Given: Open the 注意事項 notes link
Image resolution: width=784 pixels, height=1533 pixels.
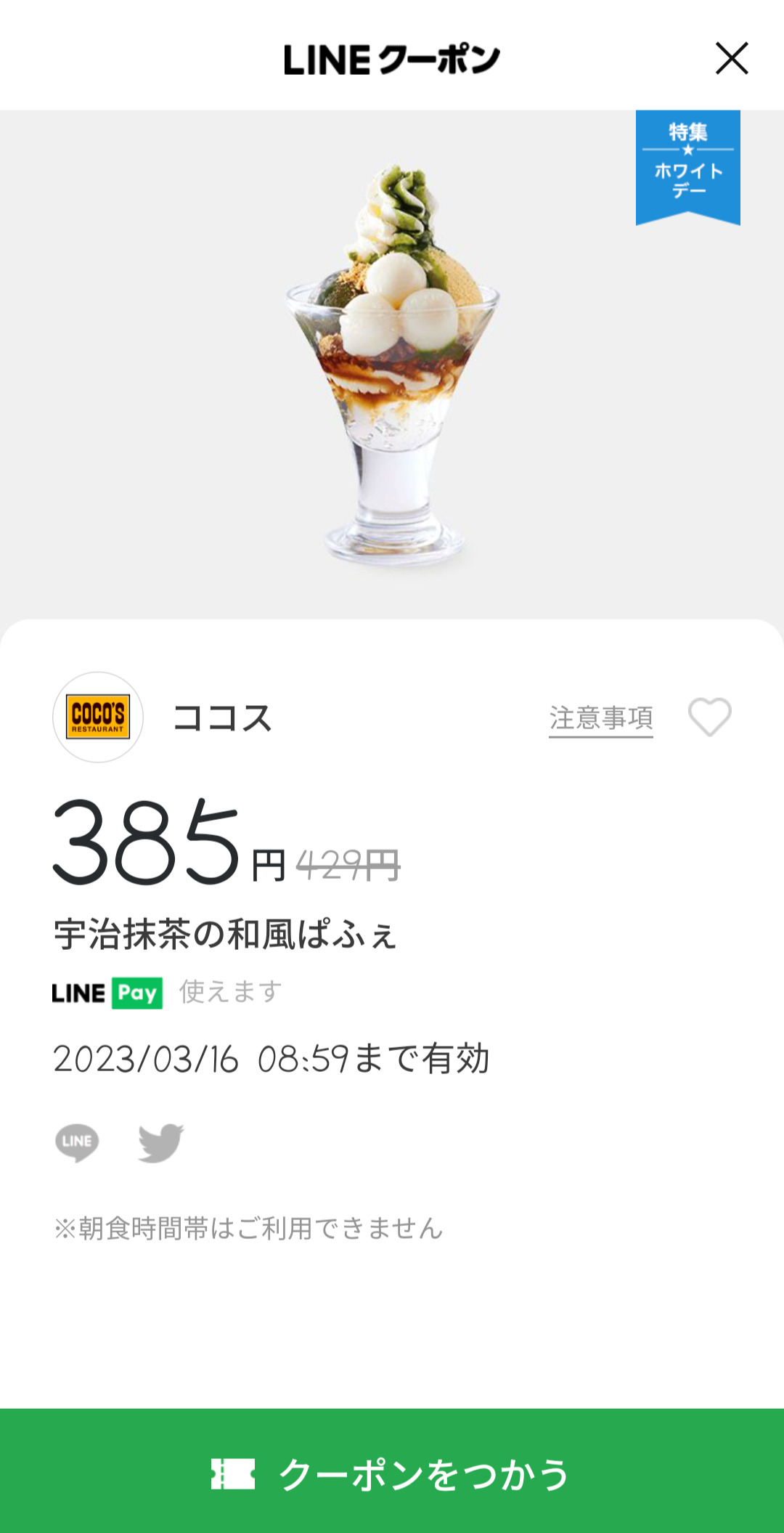Looking at the screenshot, I should coord(600,718).
